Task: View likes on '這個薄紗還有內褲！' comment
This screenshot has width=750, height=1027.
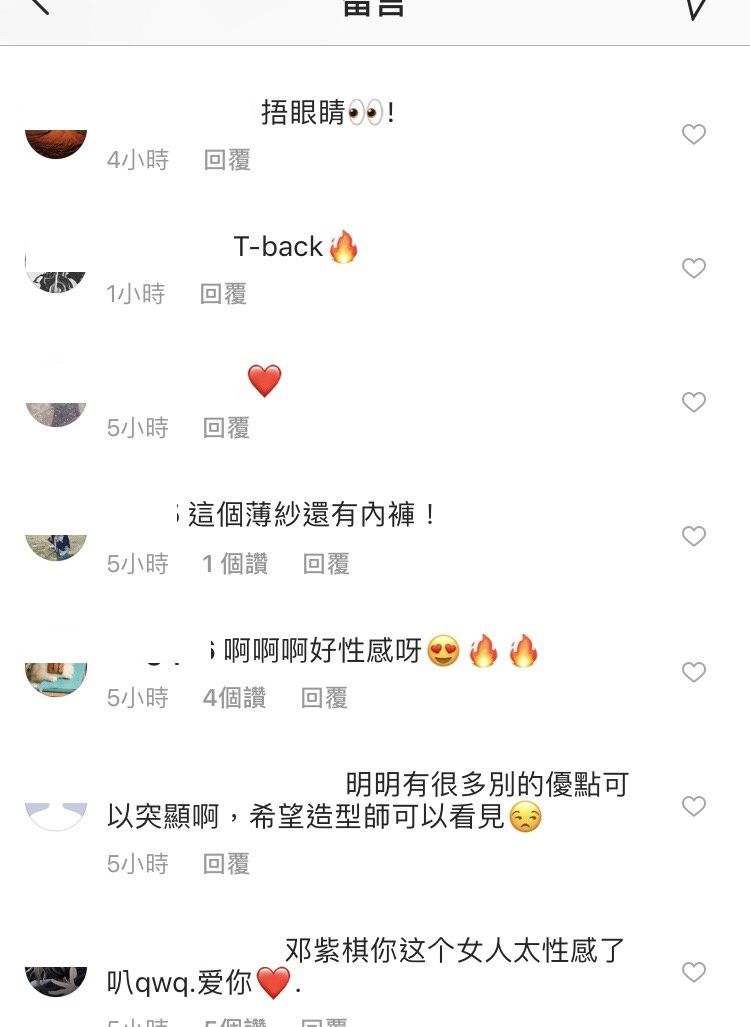Action: 235,564
